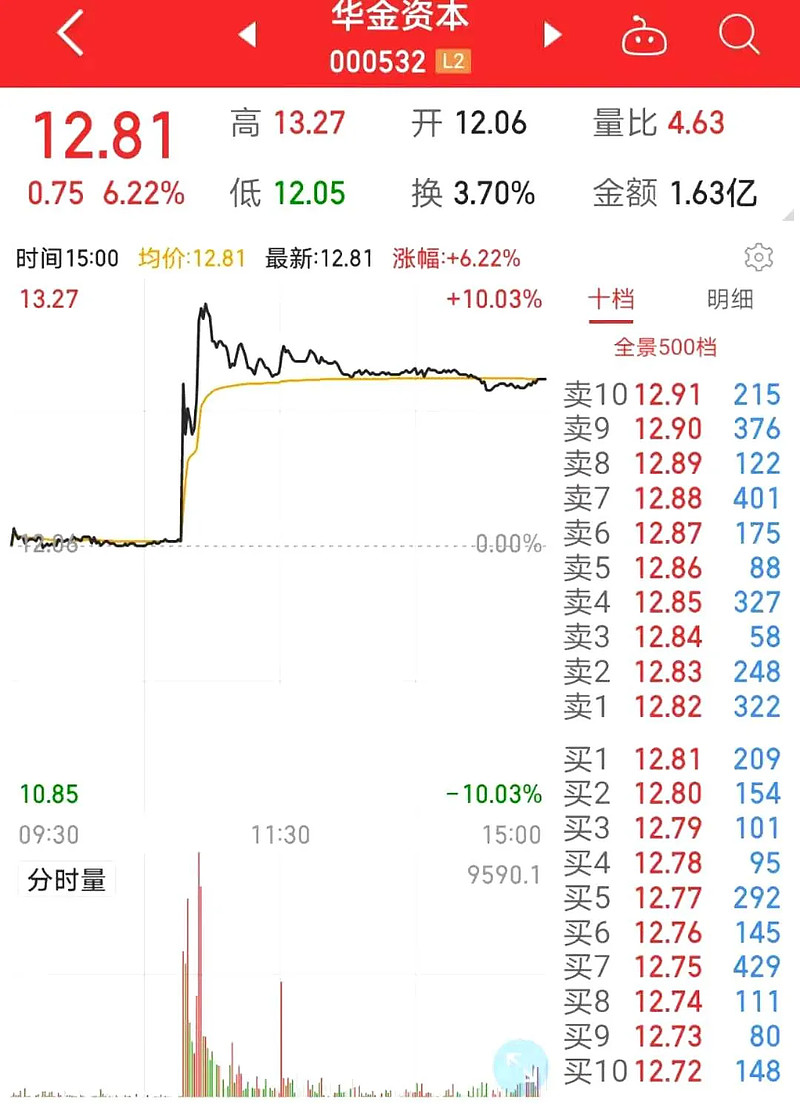The width and height of the screenshot is (800, 1104).
Task: Tap the 15:00 time axis label
Action: (x=513, y=834)
